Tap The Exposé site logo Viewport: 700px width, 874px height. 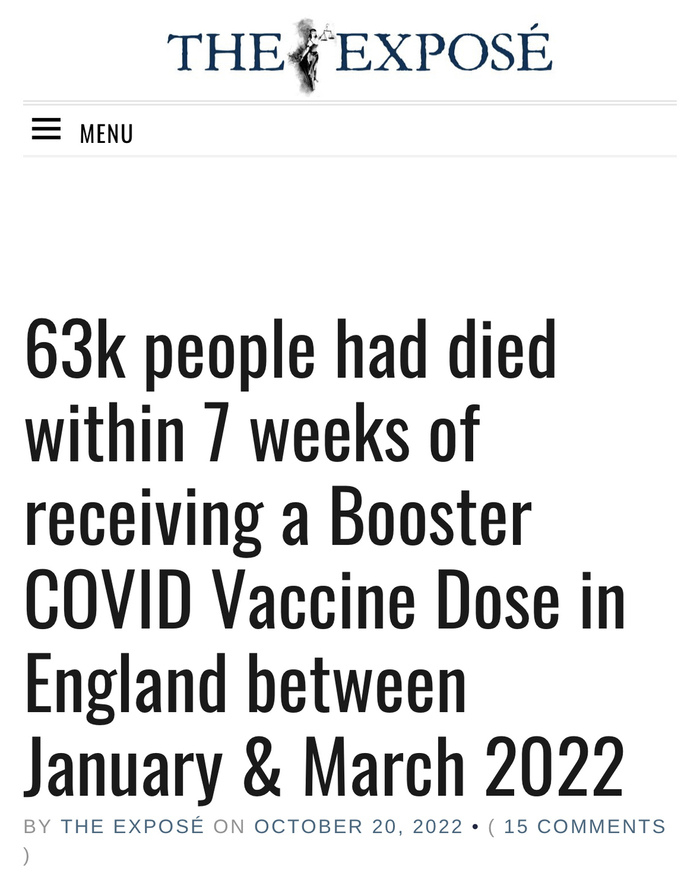pos(358,52)
